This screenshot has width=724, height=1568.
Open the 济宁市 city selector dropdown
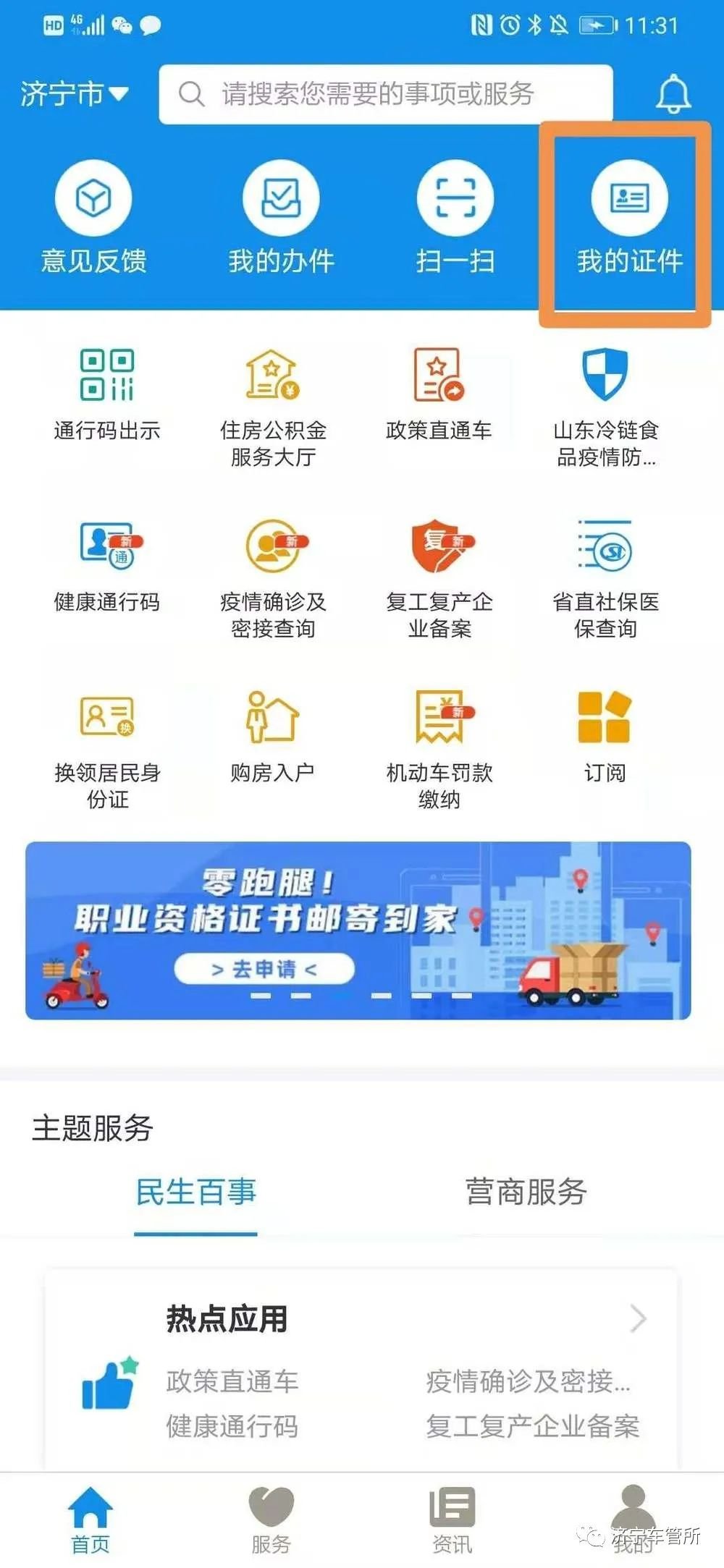coord(74,94)
